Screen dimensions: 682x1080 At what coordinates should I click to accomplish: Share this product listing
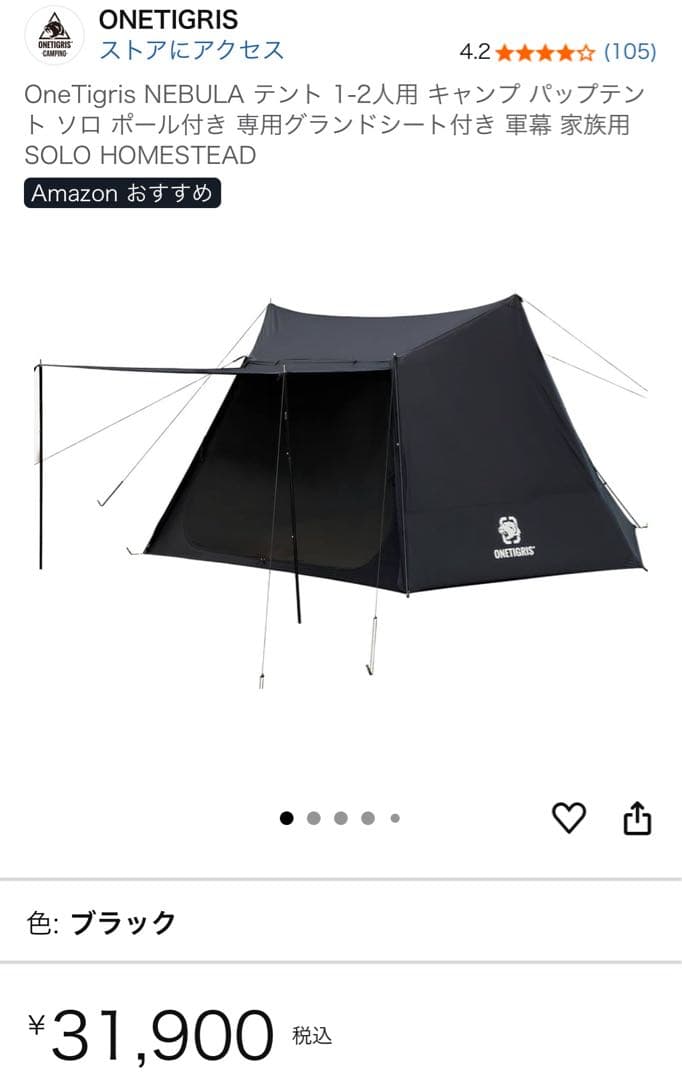(x=637, y=819)
